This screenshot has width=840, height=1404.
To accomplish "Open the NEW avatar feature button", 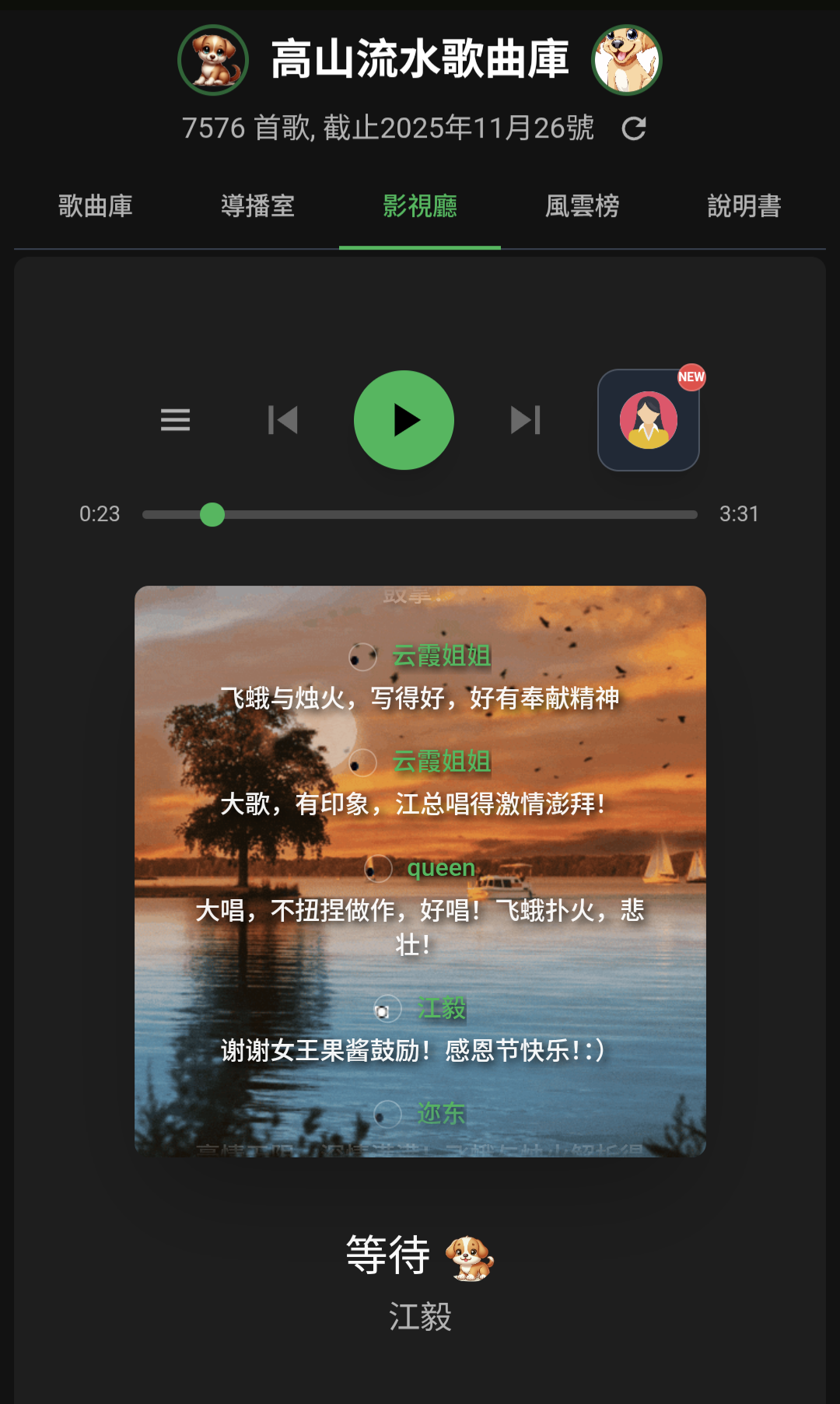I will [x=648, y=420].
